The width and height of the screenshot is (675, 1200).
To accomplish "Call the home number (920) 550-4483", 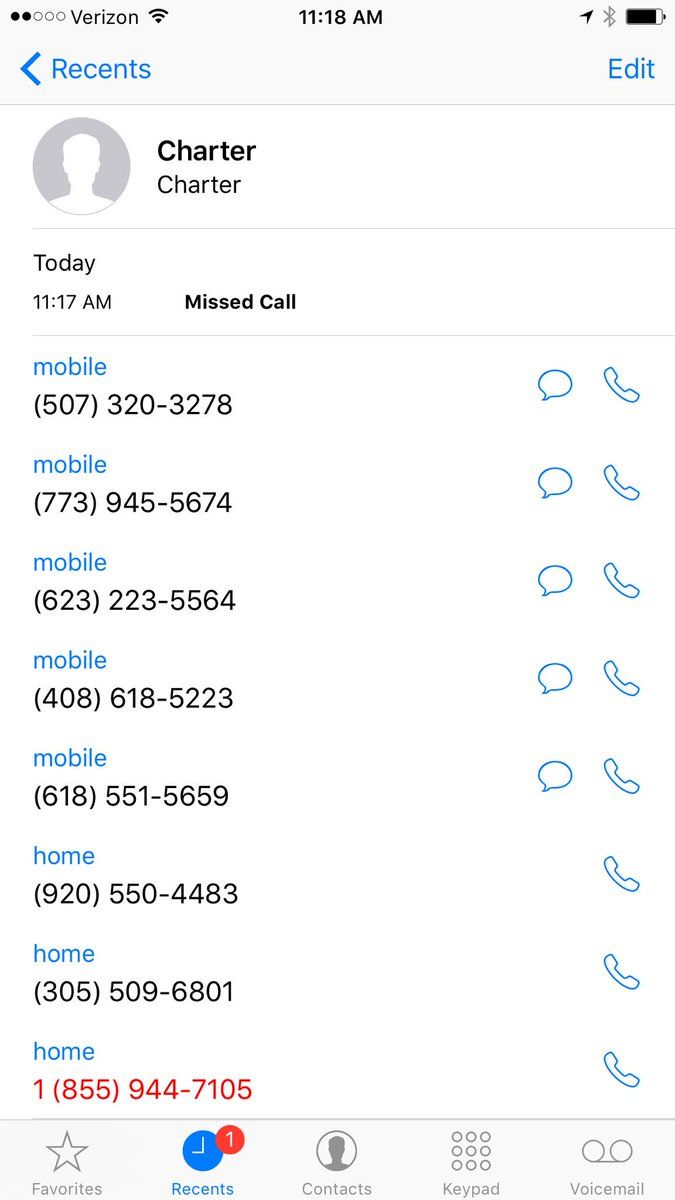I will coord(621,874).
